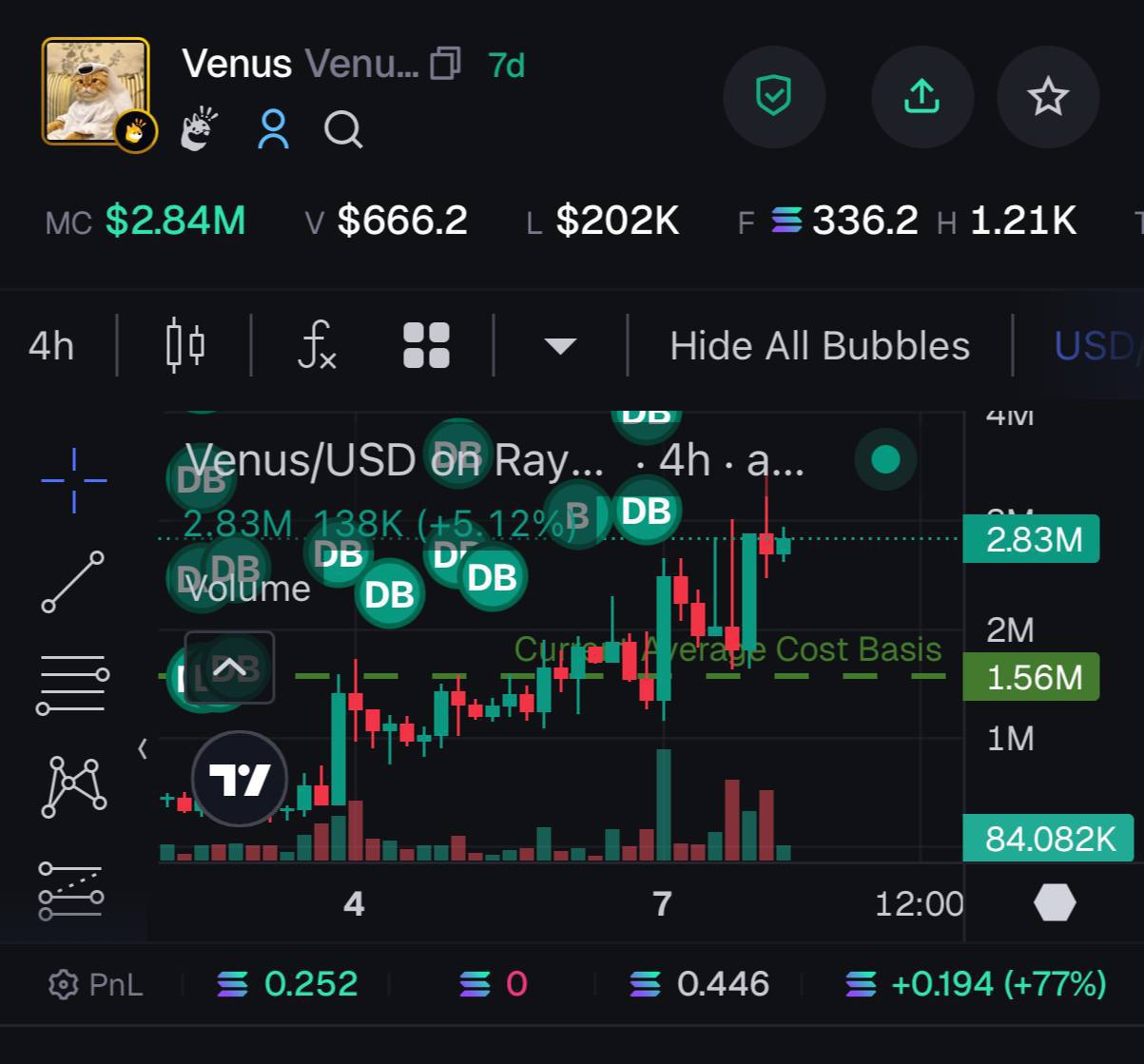Change the 4h chart timeframe
1144x1064 pixels.
(x=51, y=345)
